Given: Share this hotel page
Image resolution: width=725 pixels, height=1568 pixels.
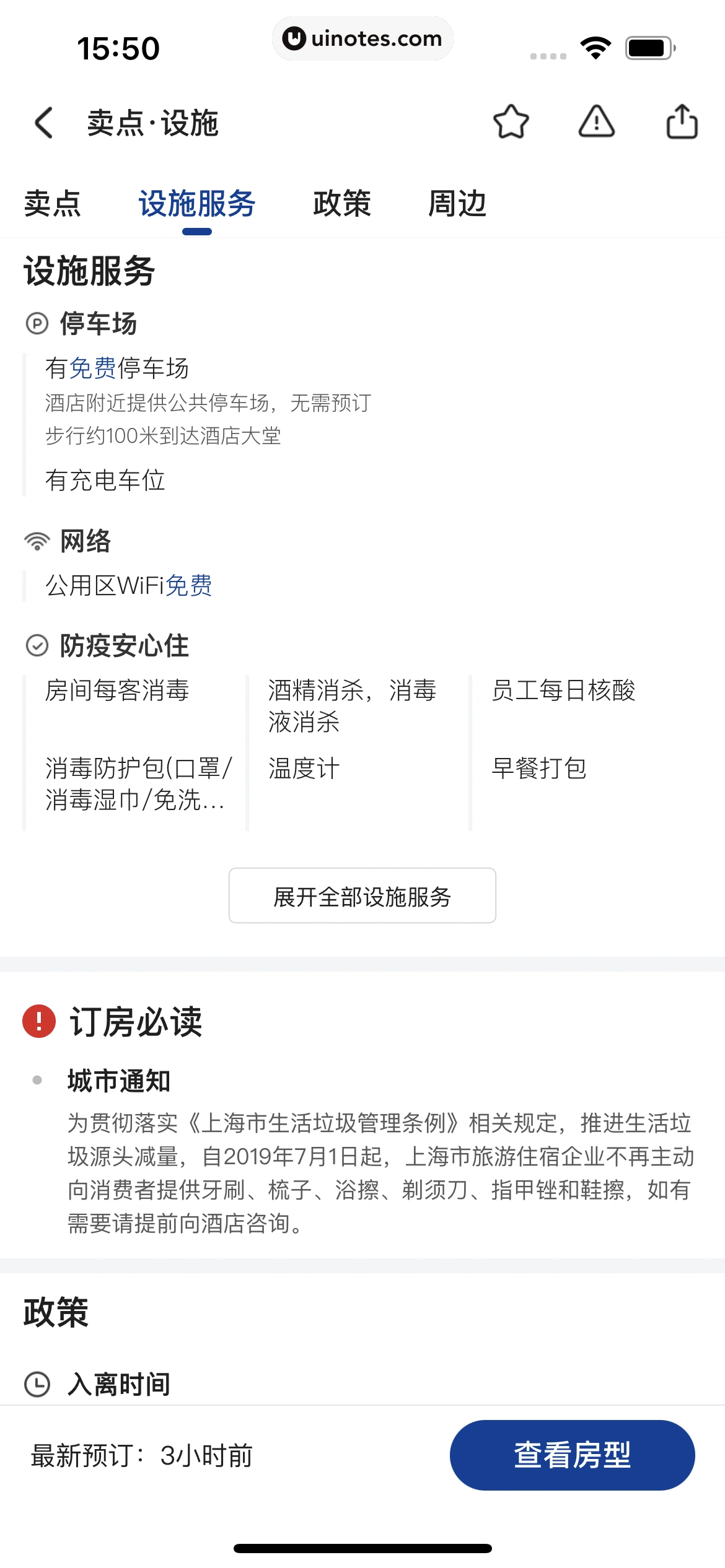Looking at the screenshot, I should tap(682, 122).
